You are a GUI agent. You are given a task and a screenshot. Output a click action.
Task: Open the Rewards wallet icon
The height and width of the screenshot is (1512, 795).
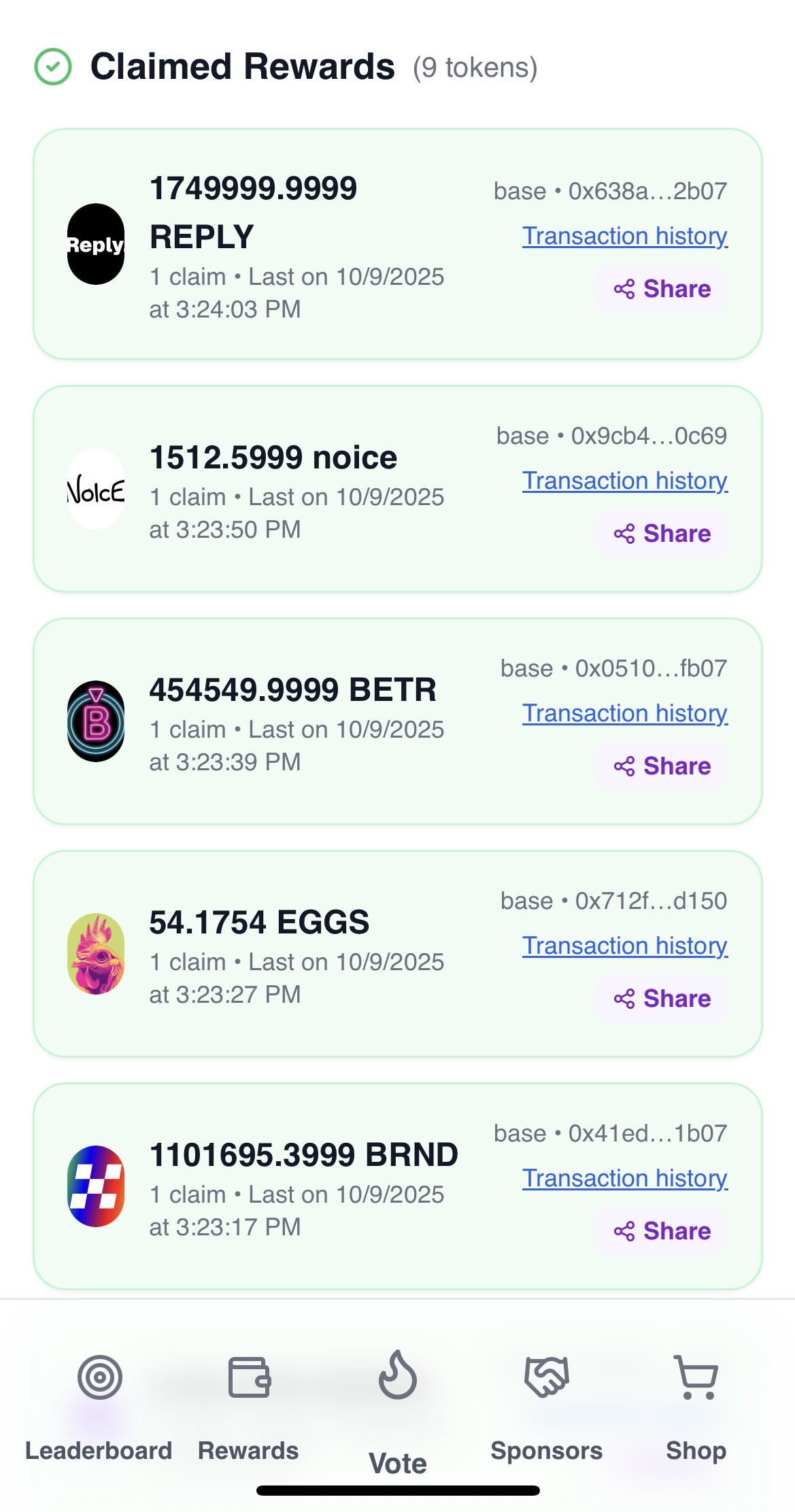[x=248, y=1379]
